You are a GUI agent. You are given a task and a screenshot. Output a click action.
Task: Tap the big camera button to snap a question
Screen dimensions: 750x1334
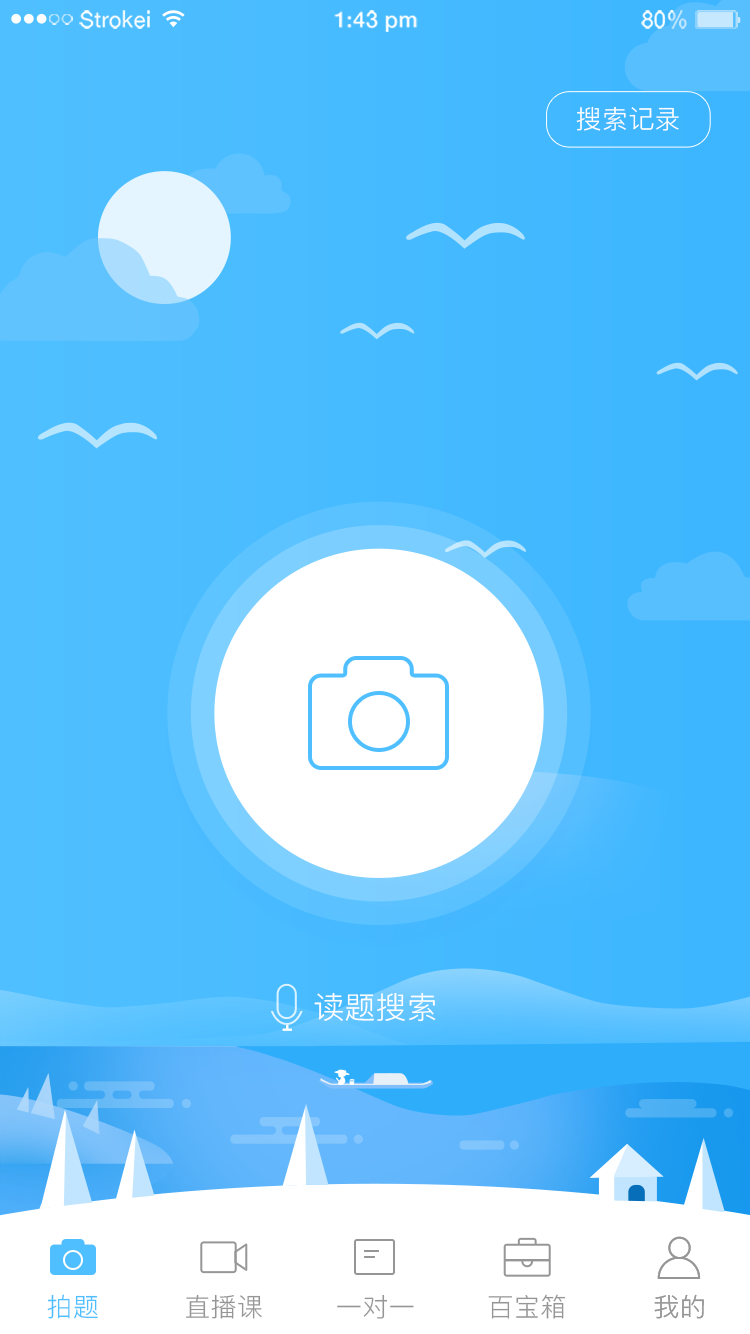pyautogui.click(x=379, y=713)
